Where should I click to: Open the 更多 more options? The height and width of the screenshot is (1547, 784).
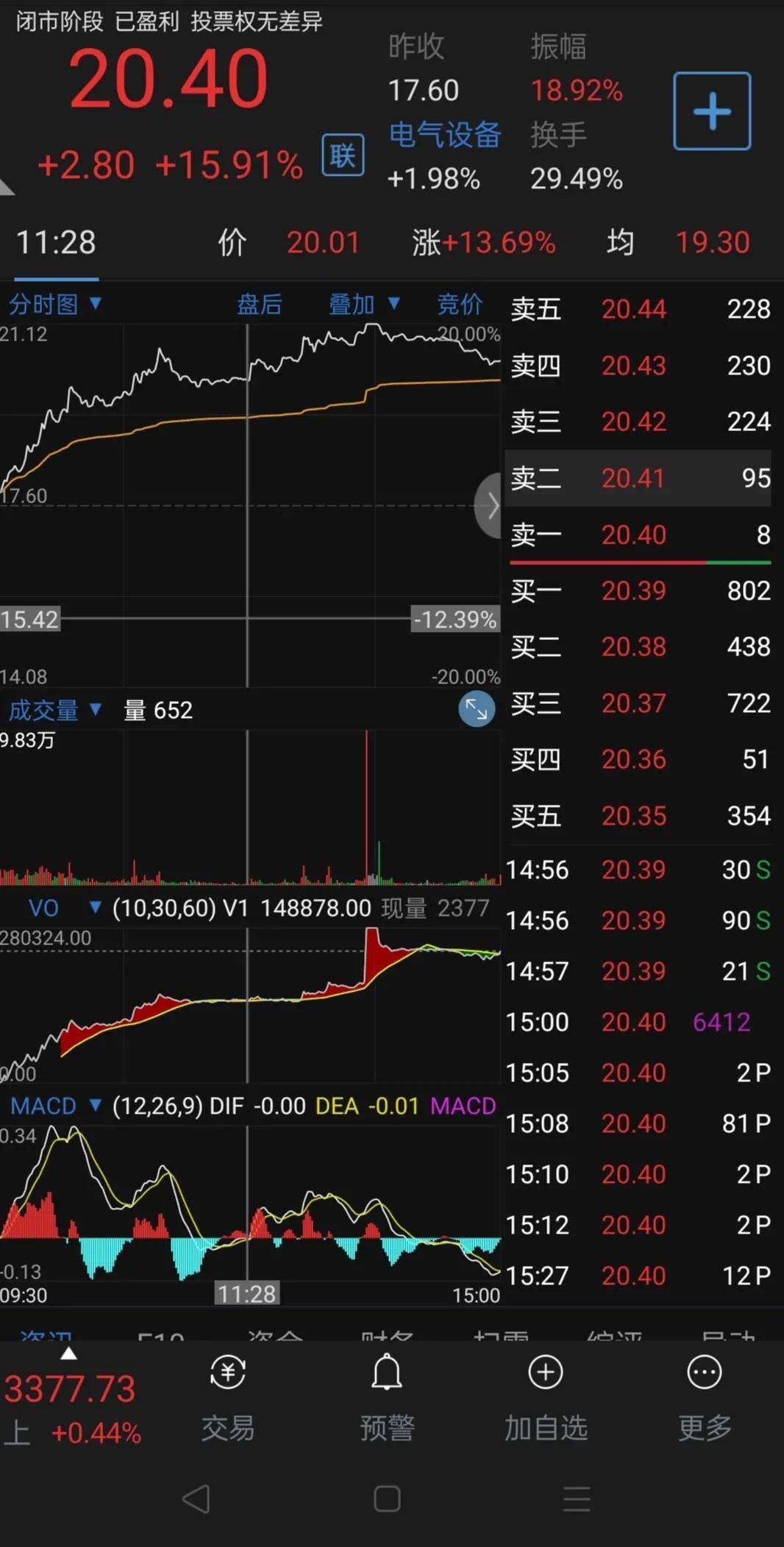click(x=704, y=1397)
